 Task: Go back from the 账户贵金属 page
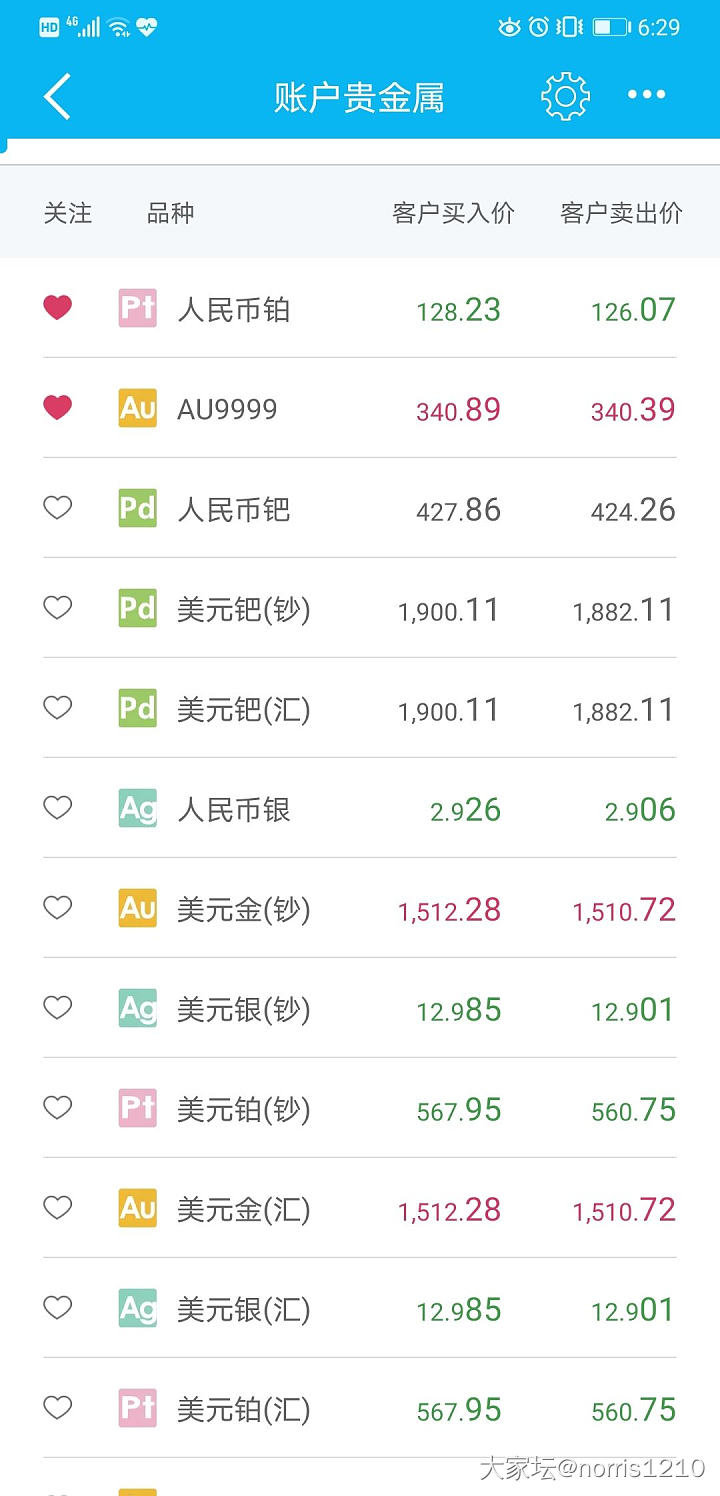[x=57, y=97]
